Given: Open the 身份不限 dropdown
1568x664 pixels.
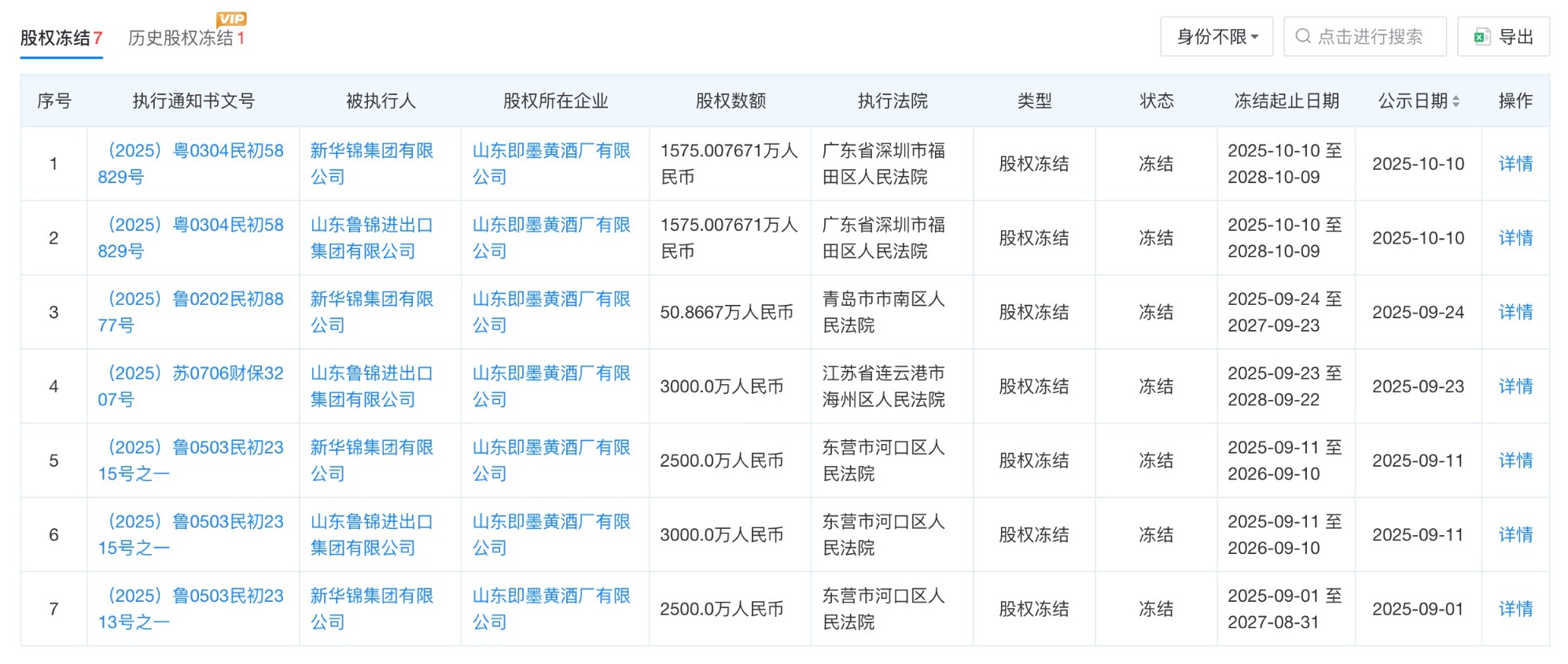Looking at the screenshot, I should pos(1216,37).
